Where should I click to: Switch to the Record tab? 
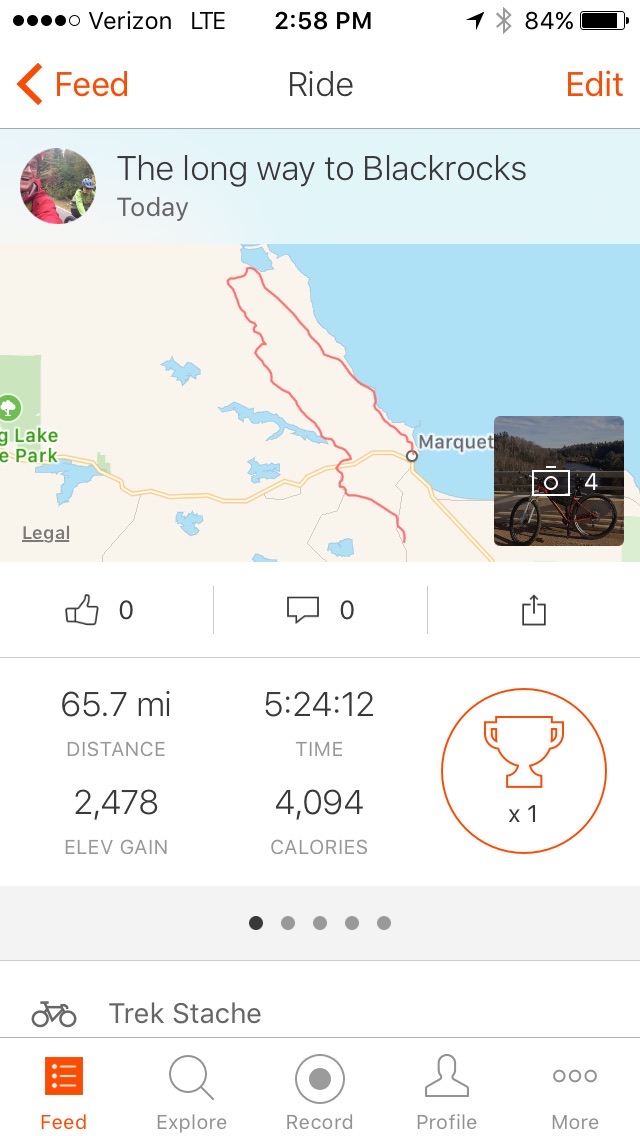pos(320,1092)
